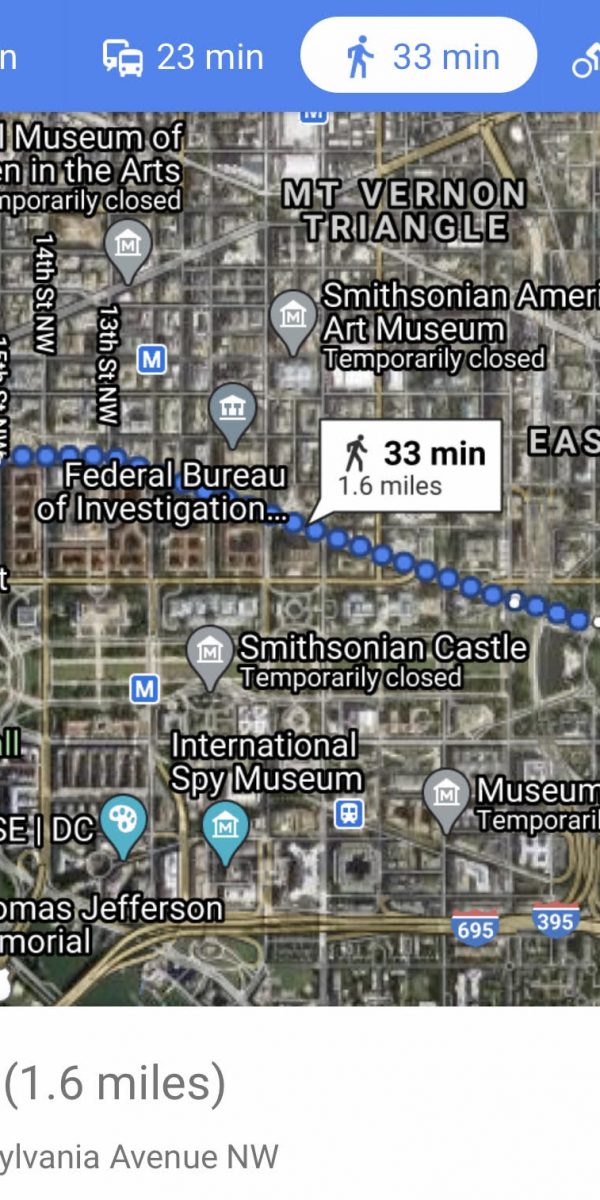600x1200 pixels.
Task: Open the museum pin right of Spy Museum
Action: tap(448, 796)
